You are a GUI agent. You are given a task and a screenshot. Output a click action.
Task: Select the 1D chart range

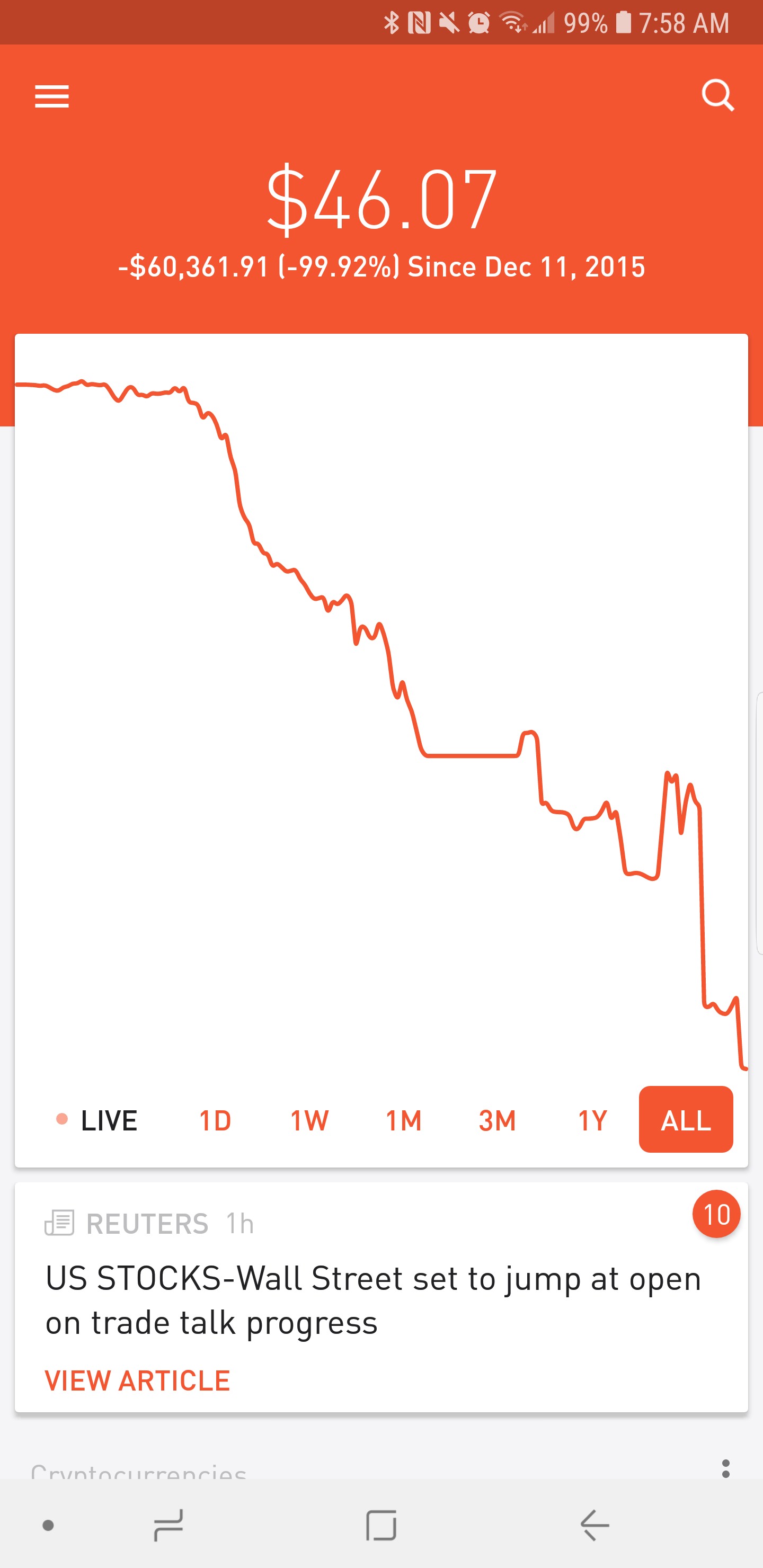(x=216, y=1120)
